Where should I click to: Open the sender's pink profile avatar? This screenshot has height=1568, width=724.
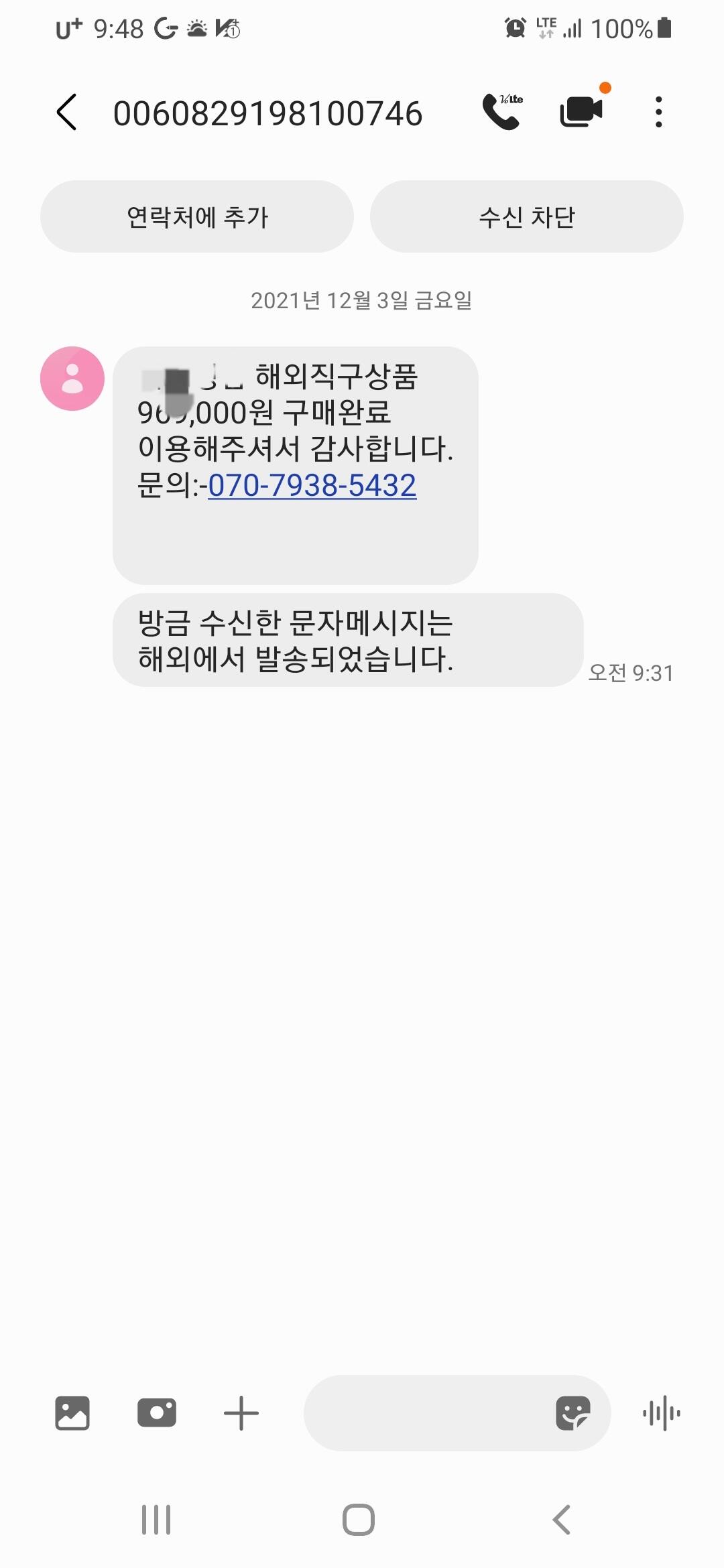[x=72, y=379]
